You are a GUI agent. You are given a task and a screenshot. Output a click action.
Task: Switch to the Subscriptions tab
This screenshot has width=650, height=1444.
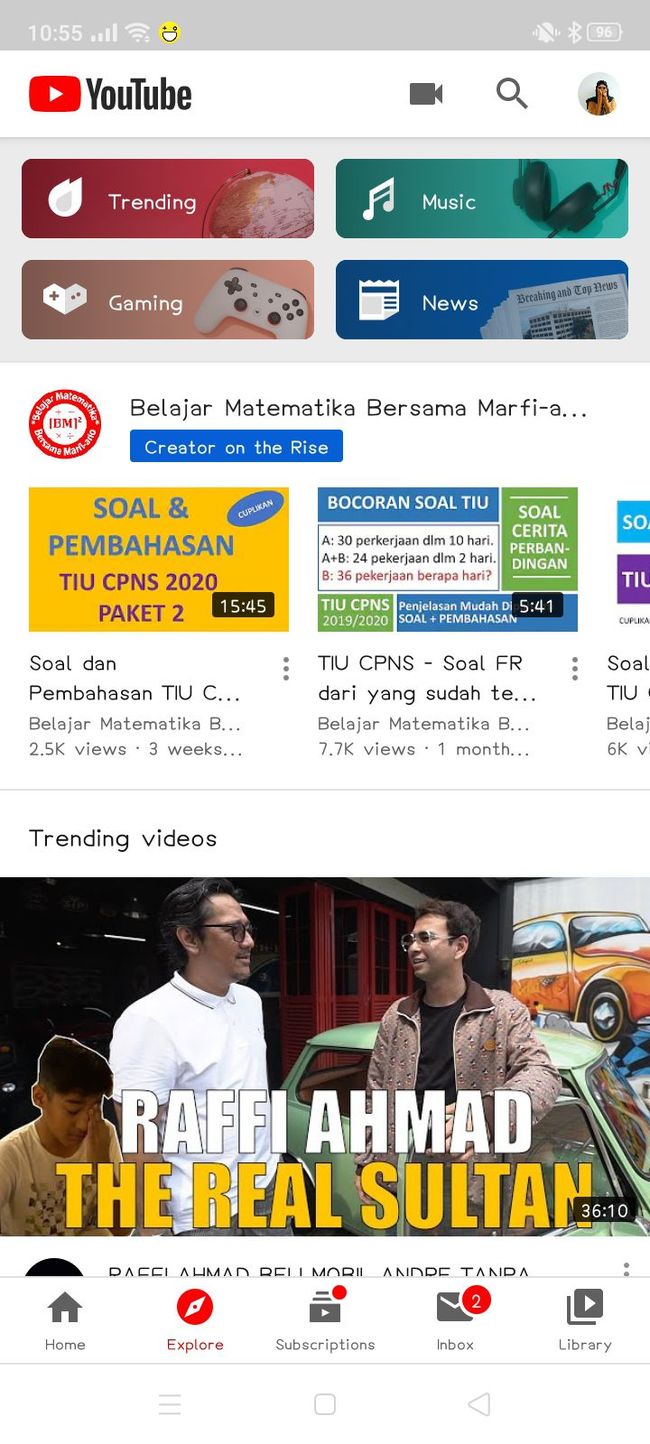[325, 1321]
